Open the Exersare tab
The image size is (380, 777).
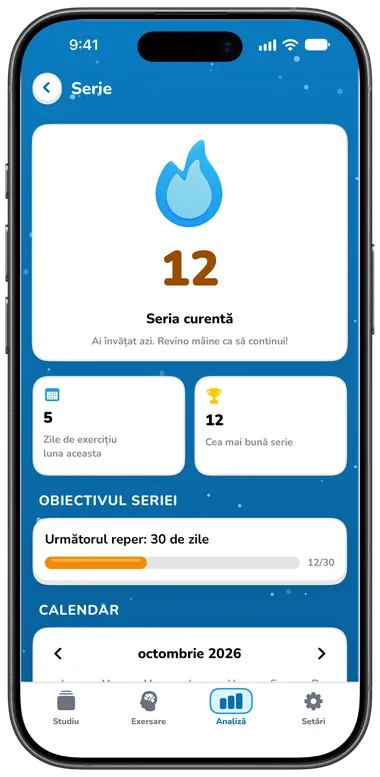[x=149, y=708]
